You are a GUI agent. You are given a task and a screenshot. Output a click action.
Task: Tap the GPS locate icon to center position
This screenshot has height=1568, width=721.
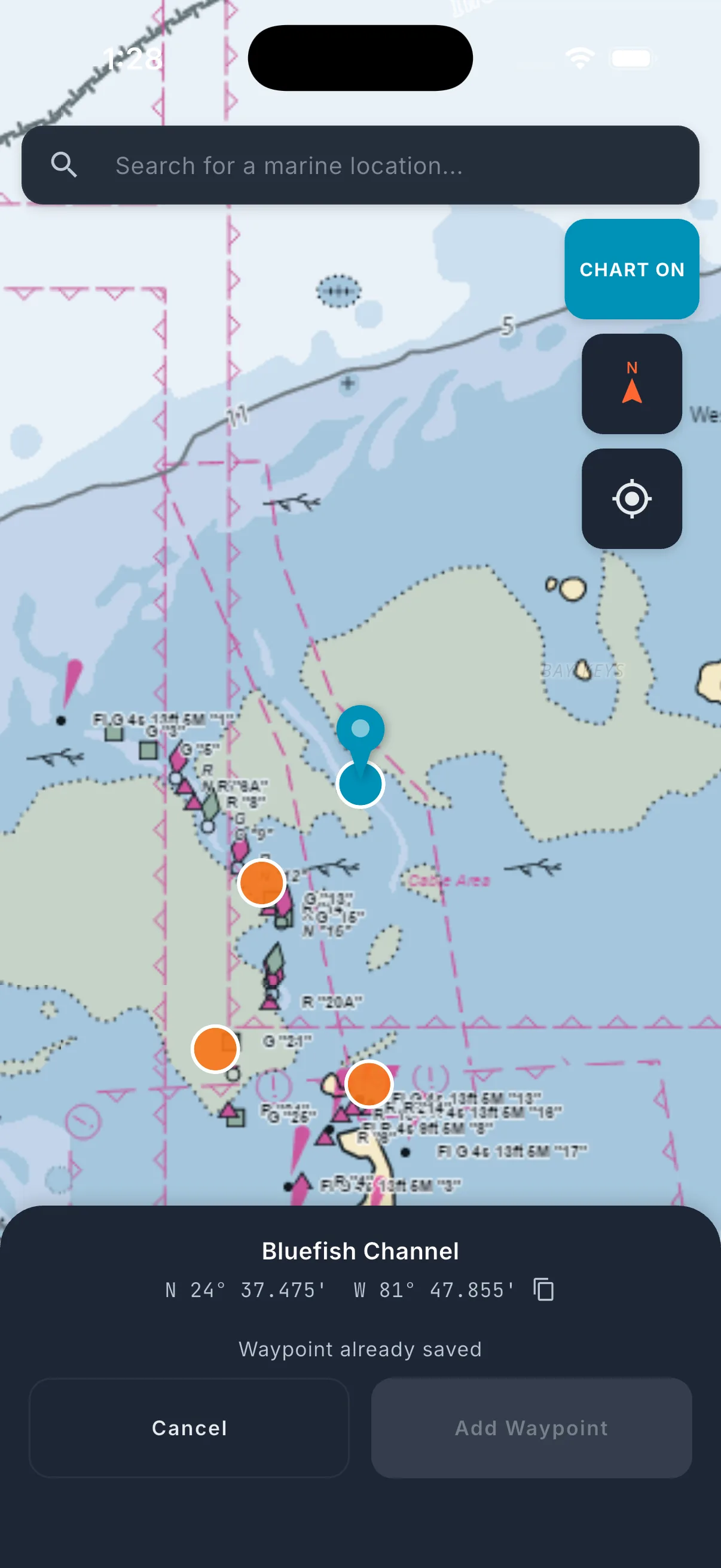pos(631,498)
